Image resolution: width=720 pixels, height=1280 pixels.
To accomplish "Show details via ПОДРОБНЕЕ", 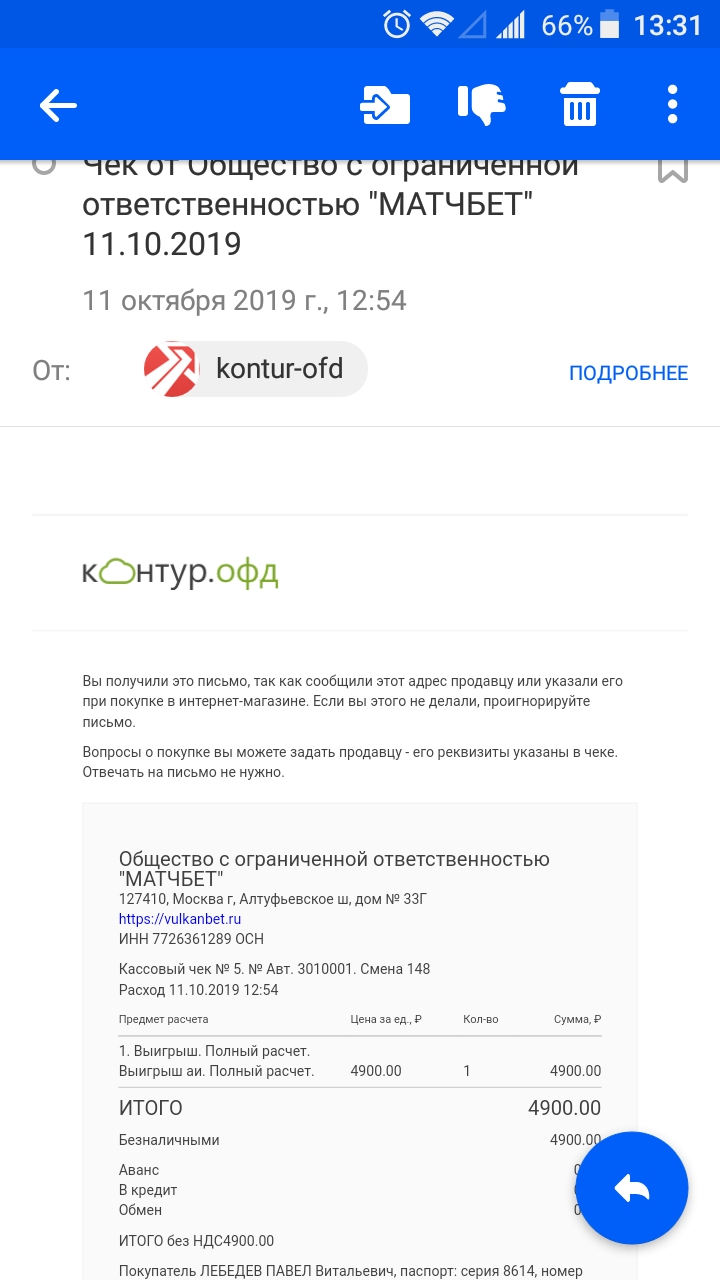I will click(628, 373).
